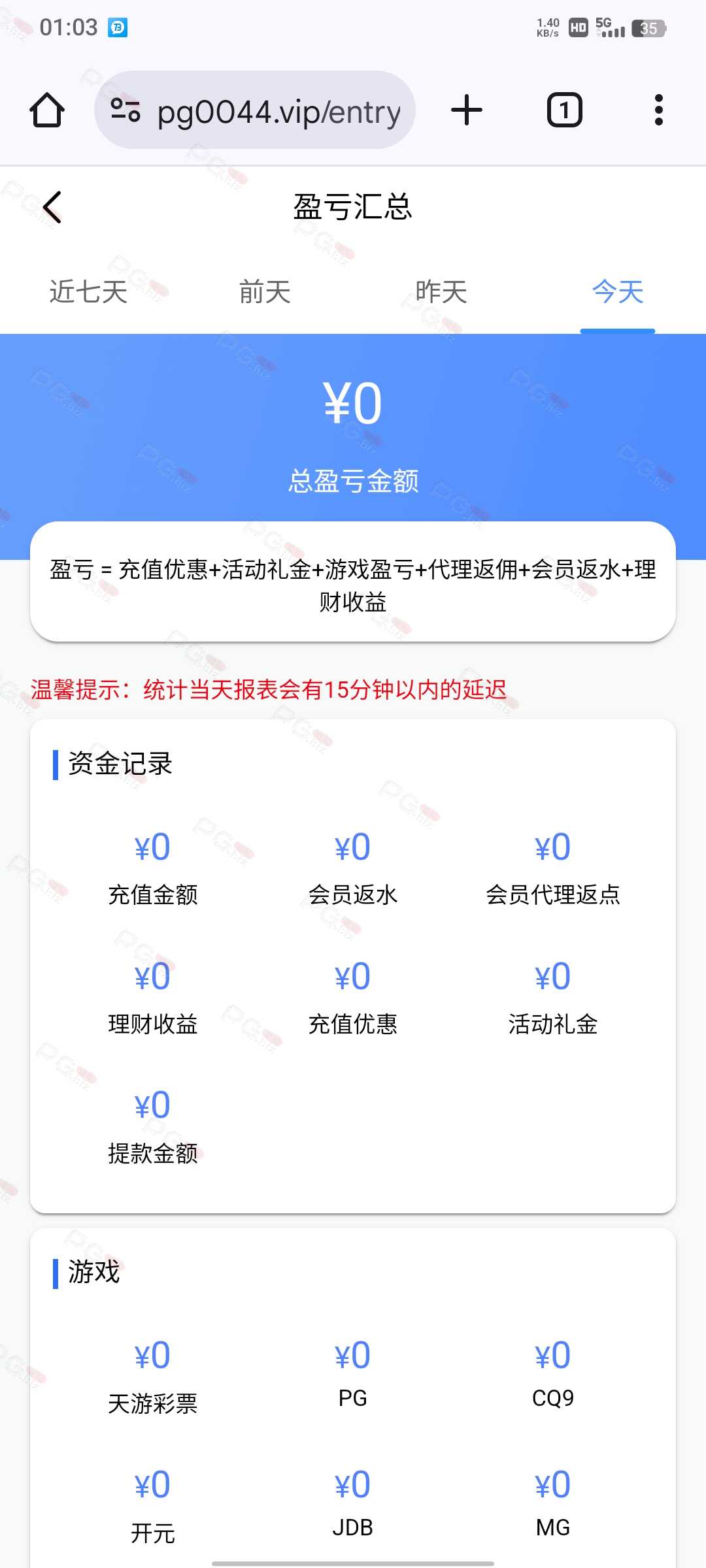706x1568 pixels.
Task: Open a new browser tab
Action: [x=467, y=110]
